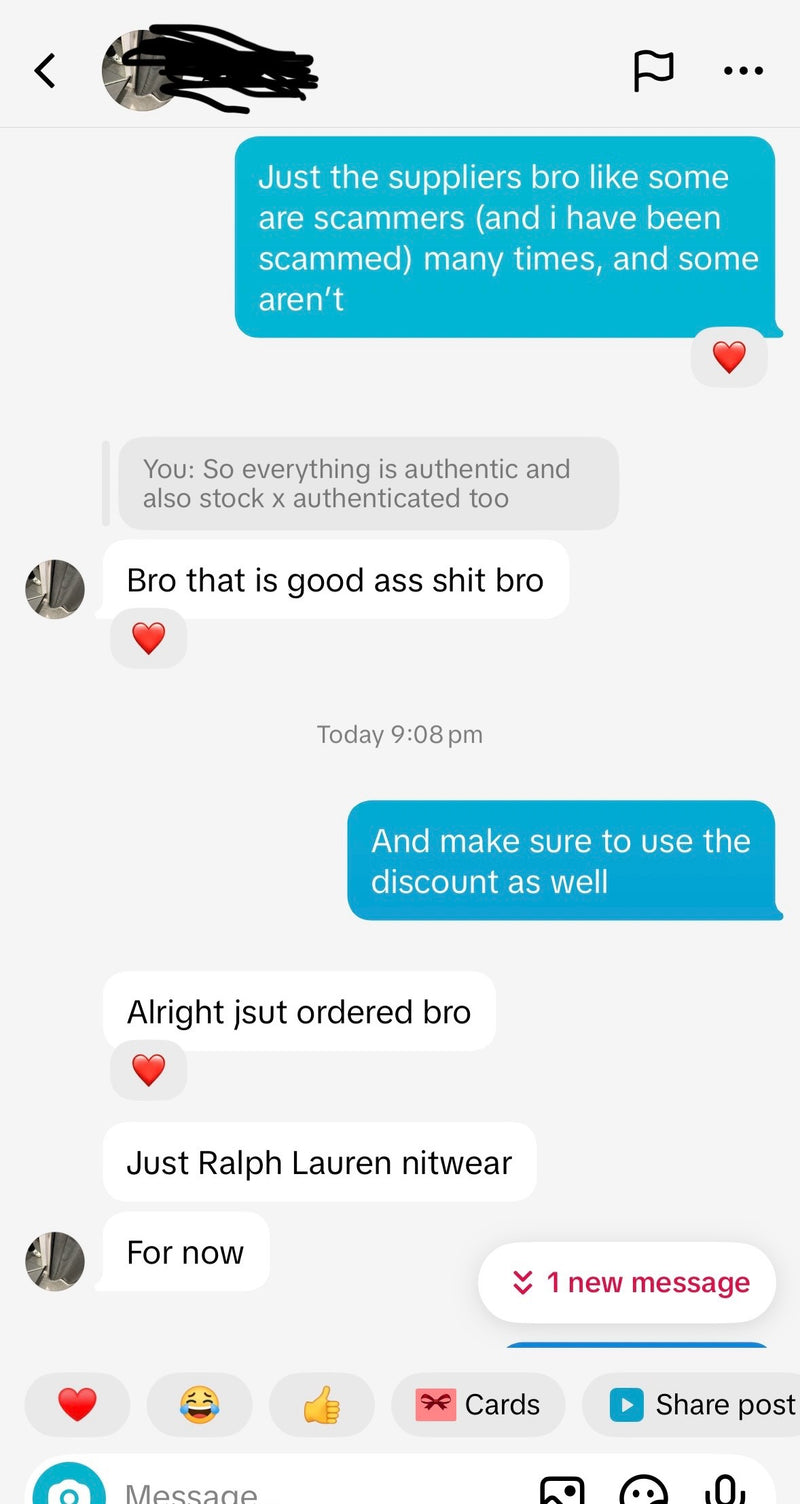
Task: Select the 'Today 9:08 pm' timestamp divider
Action: click(x=400, y=734)
